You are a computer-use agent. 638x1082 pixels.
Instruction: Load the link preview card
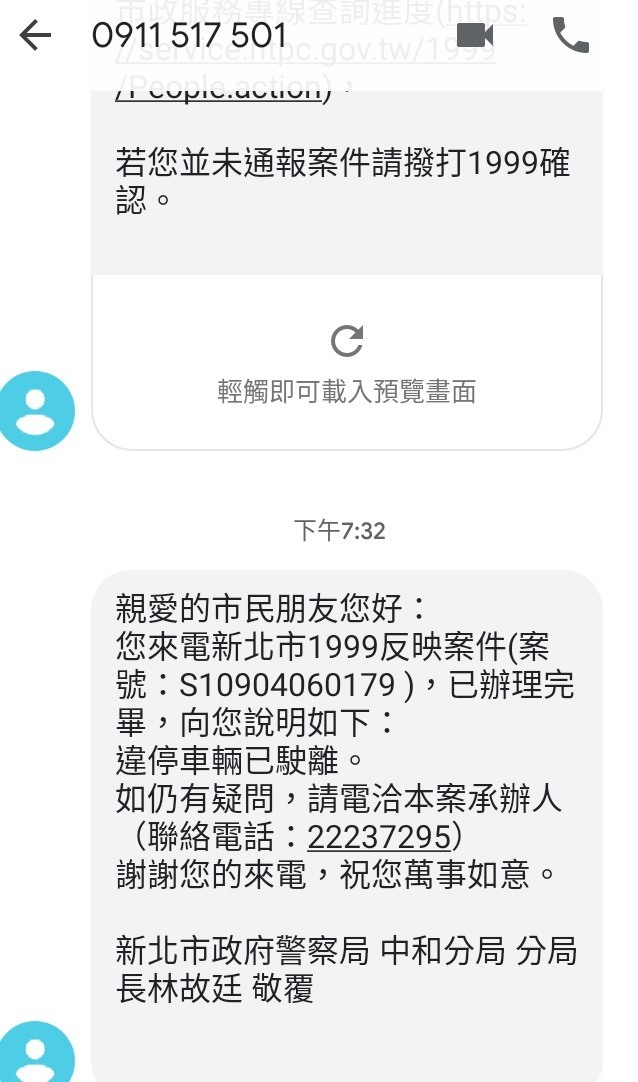pyautogui.click(x=346, y=362)
